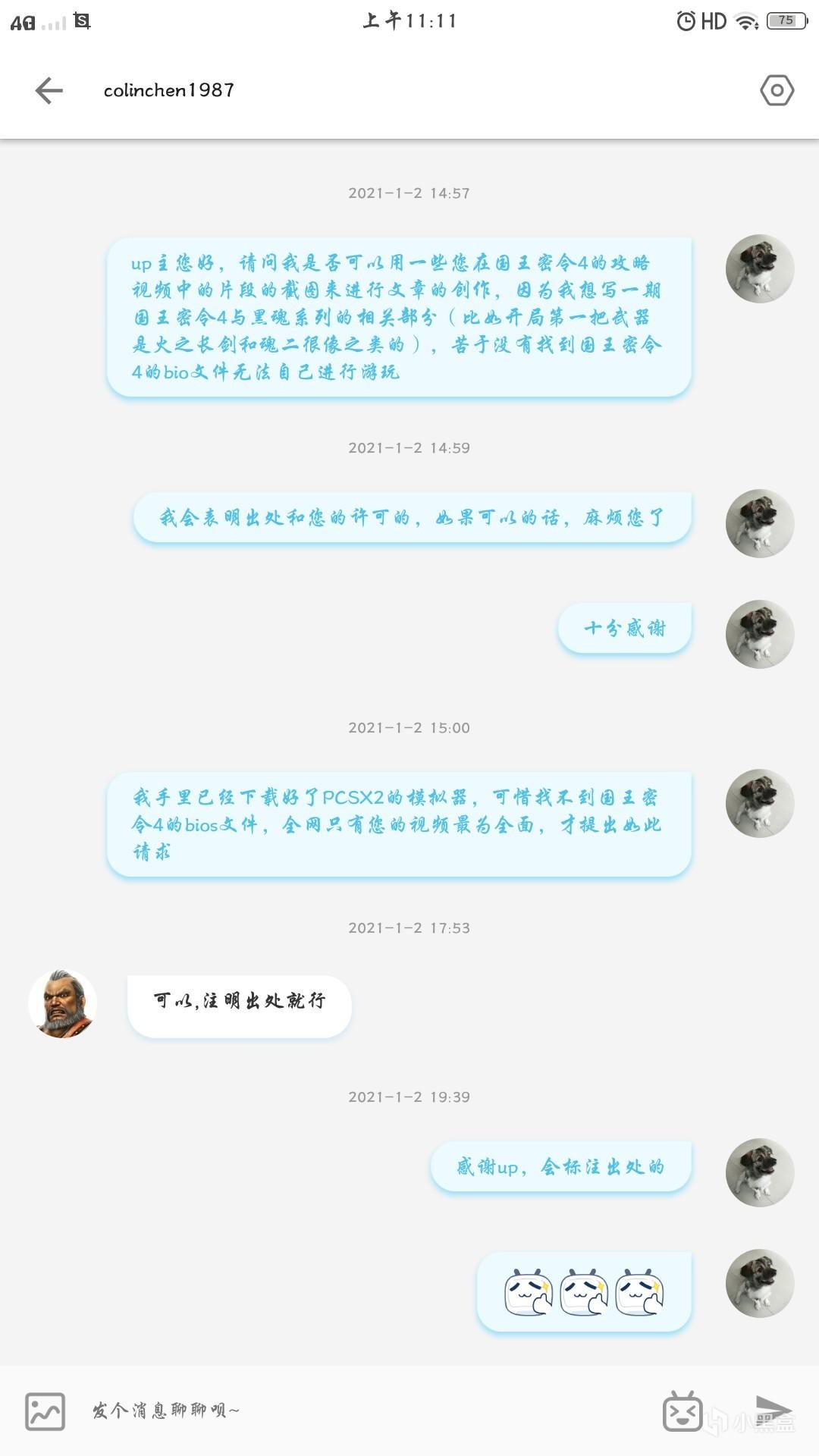Open chat settings hexagon icon
819x1456 pixels.
777,90
